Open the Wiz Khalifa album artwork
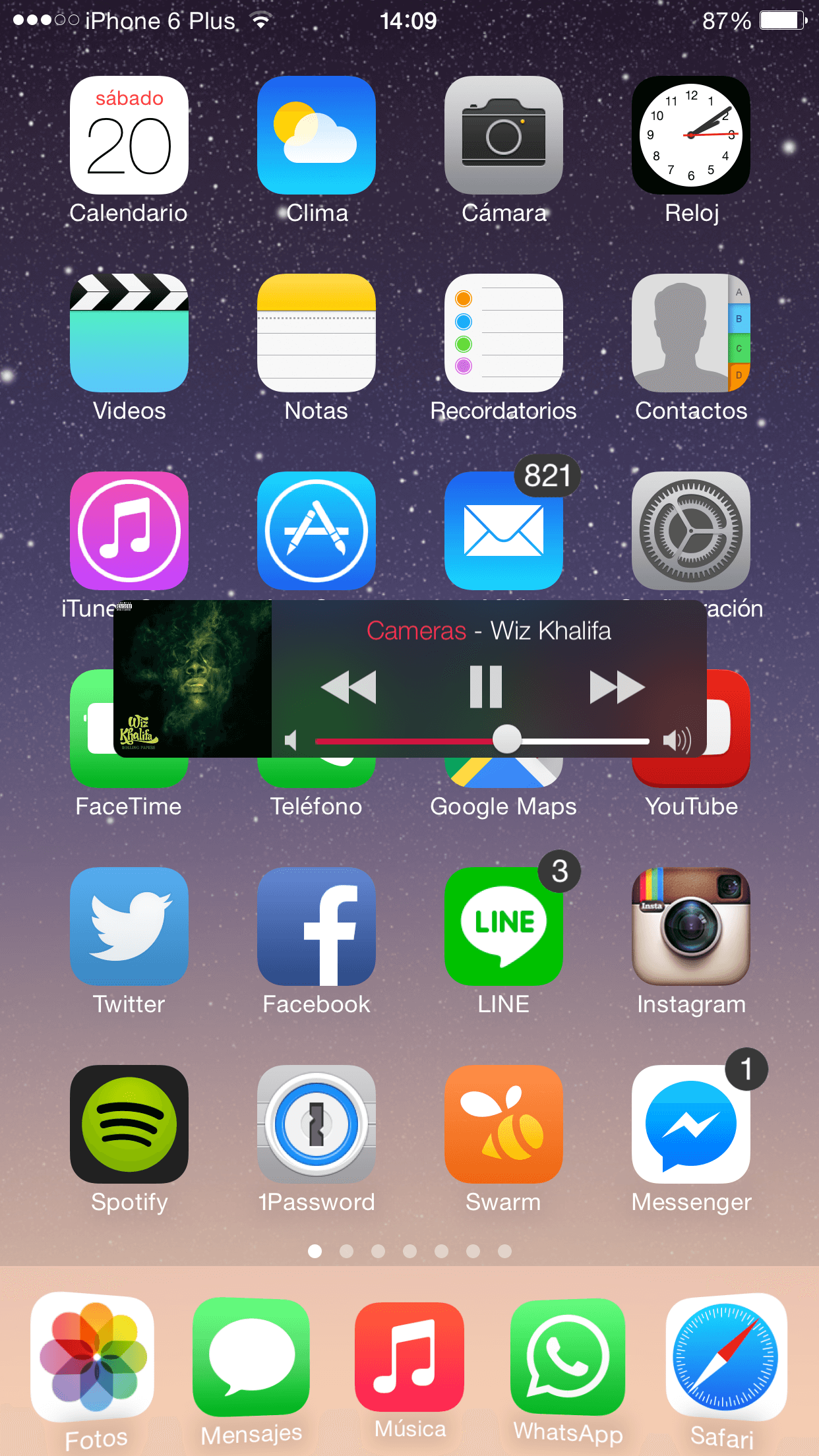 193,679
